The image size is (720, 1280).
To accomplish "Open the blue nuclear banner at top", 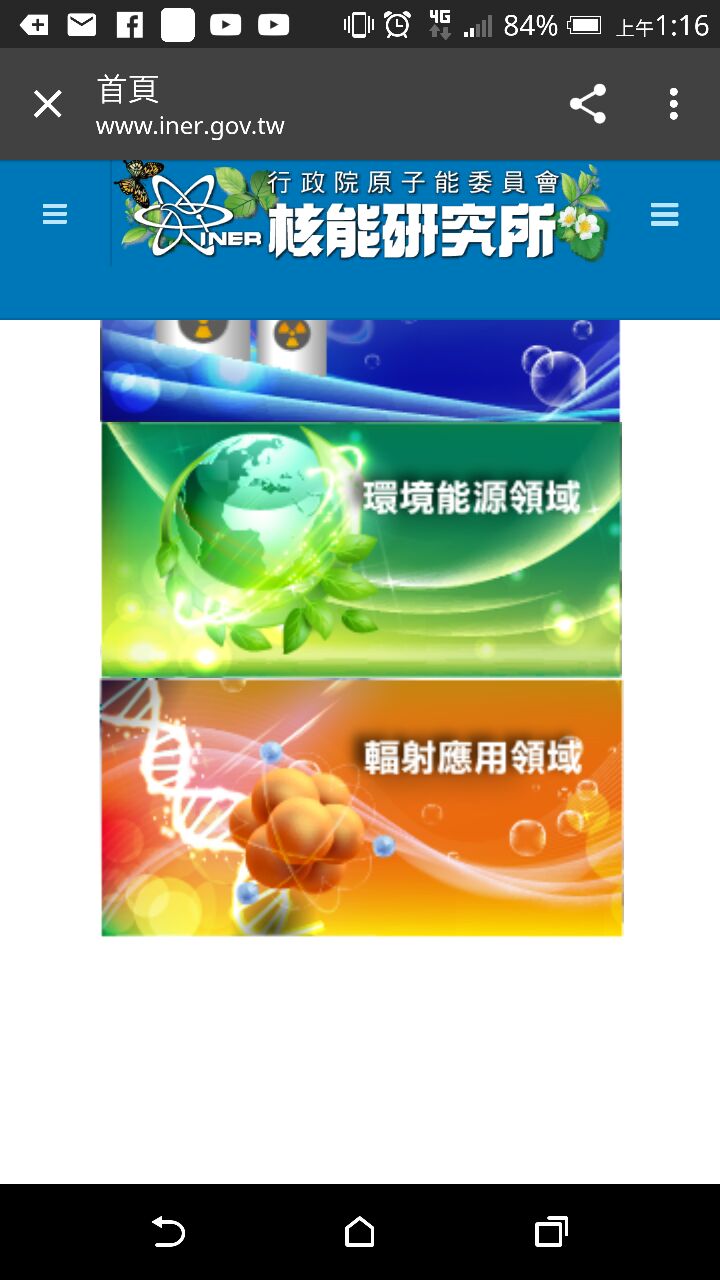I will point(360,370).
